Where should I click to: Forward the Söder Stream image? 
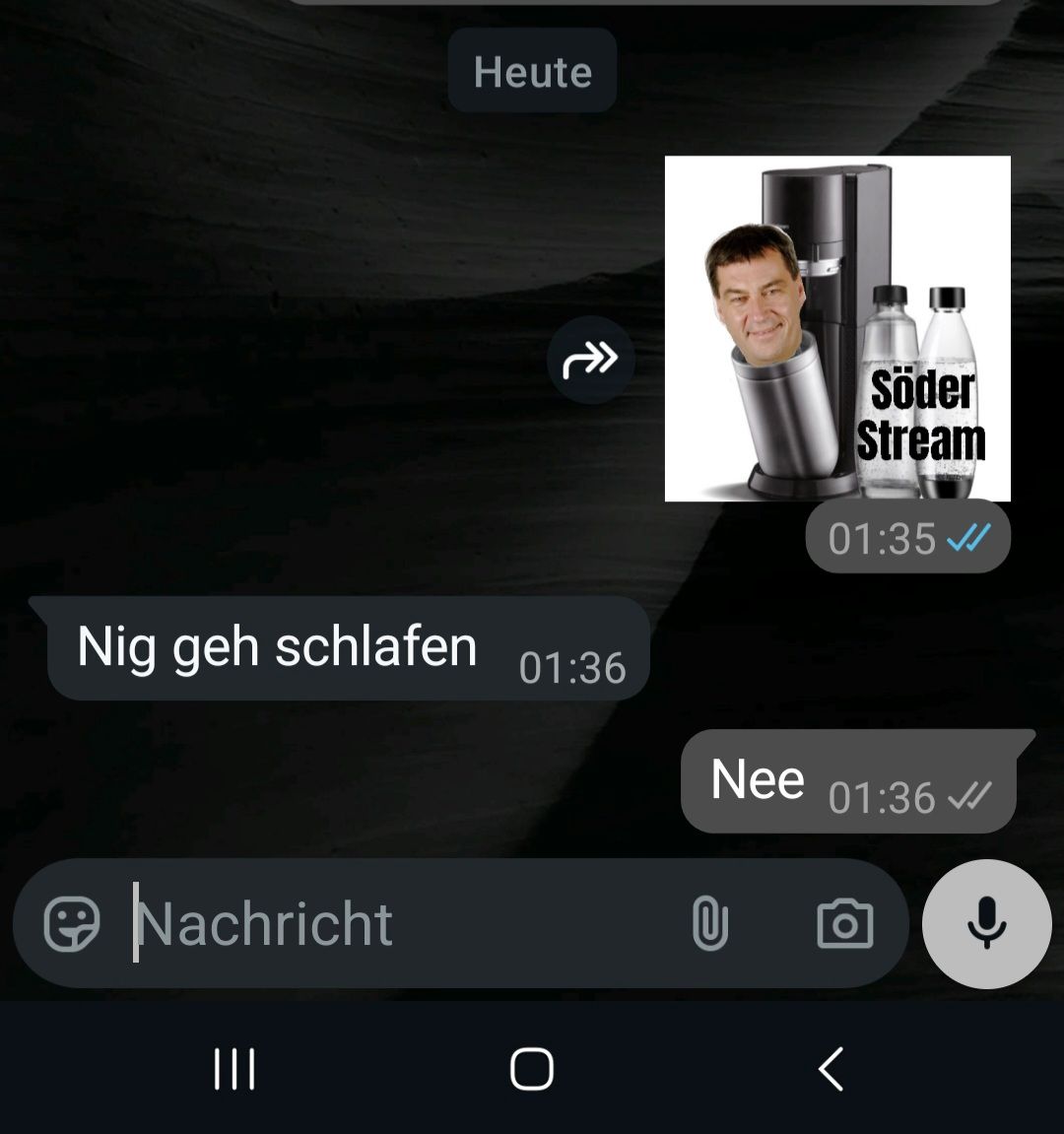pos(590,360)
